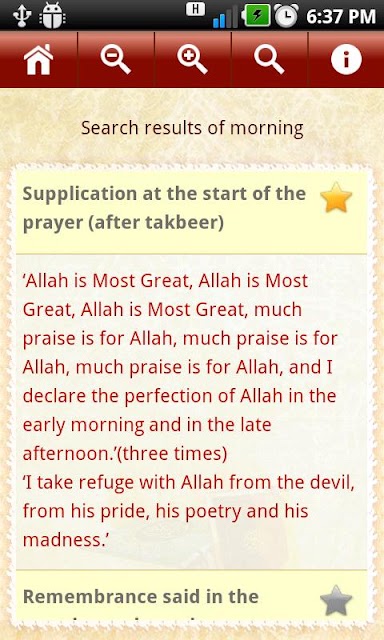Unfavorite the start of prayer supplication star
Image resolution: width=384 pixels, height=640 pixels.
click(x=336, y=198)
